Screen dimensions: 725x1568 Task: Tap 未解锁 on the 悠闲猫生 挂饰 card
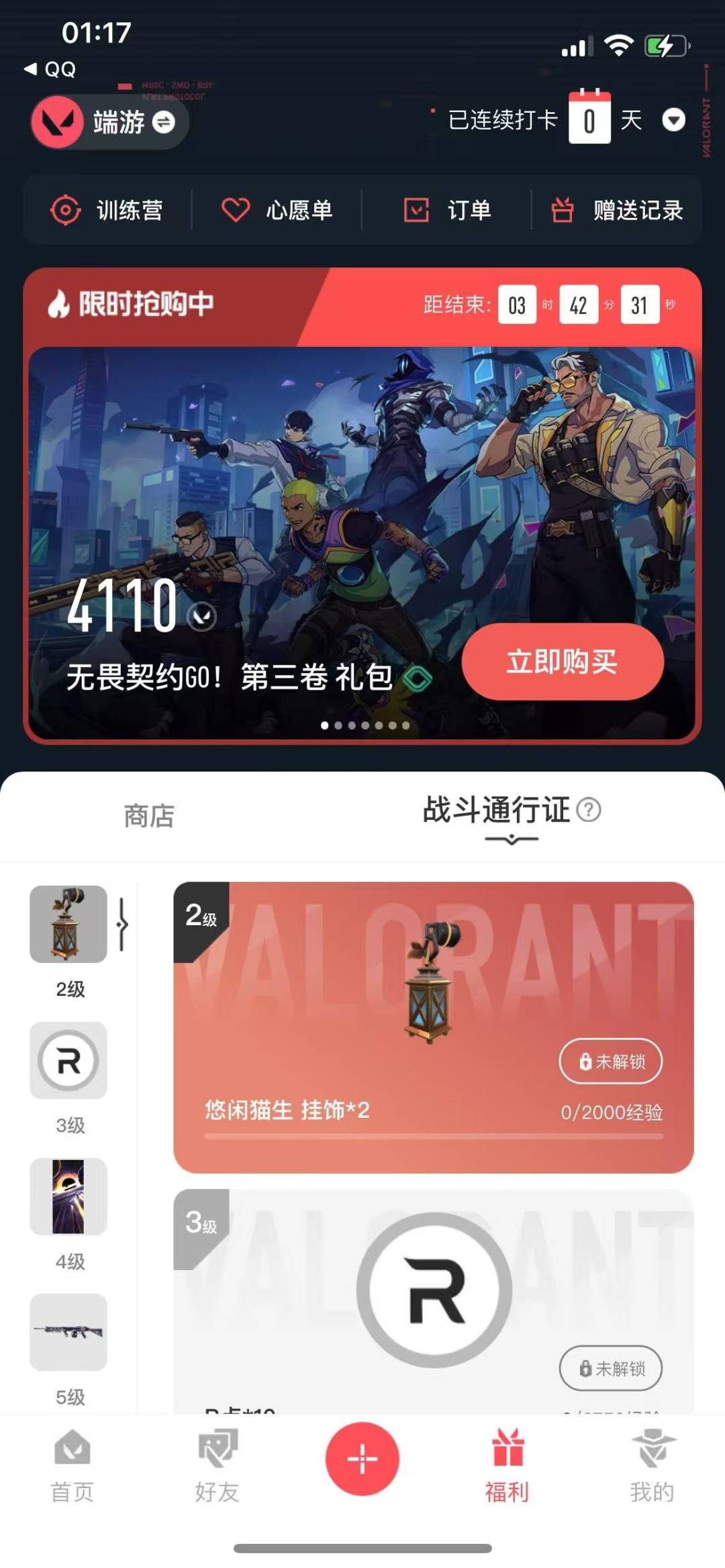click(x=610, y=1061)
